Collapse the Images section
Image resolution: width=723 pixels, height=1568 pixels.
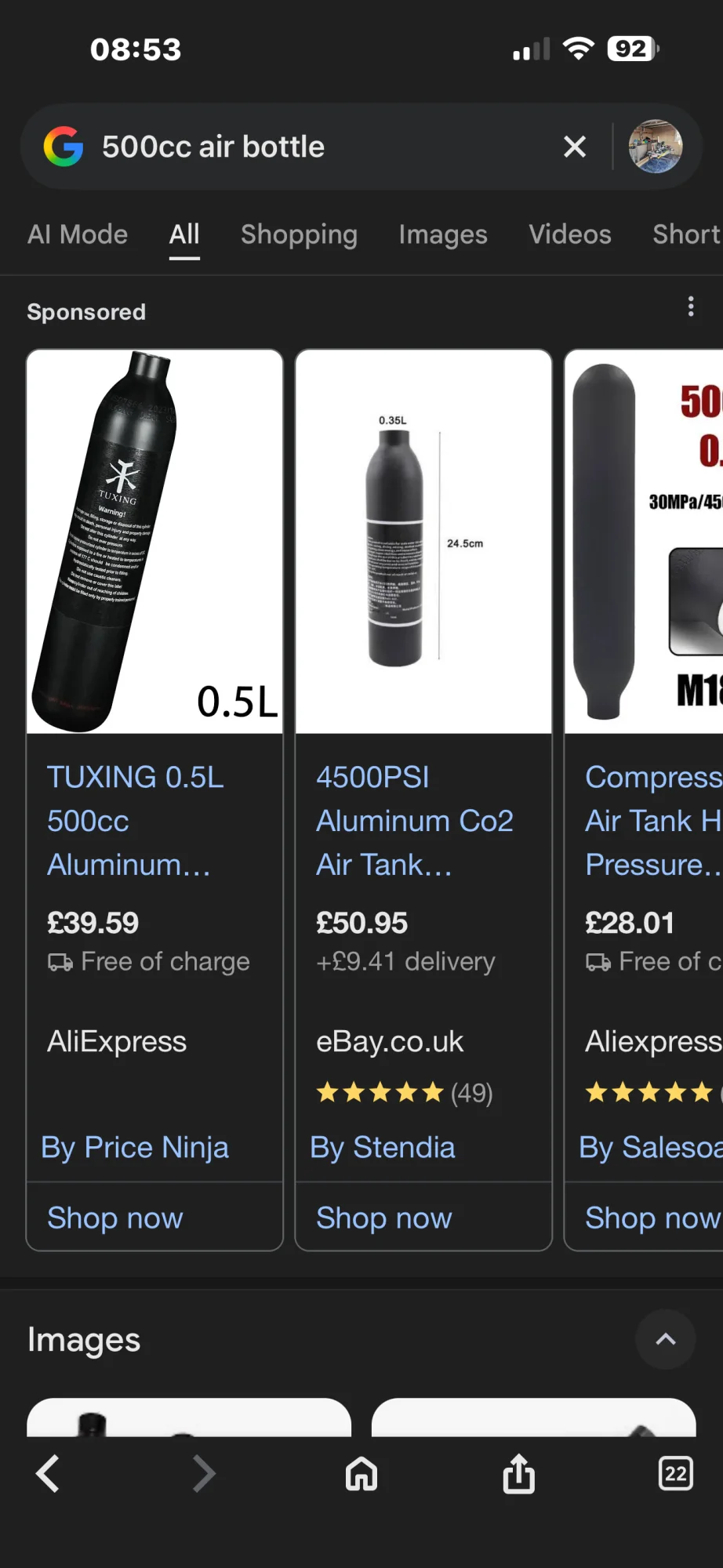tap(665, 1339)
